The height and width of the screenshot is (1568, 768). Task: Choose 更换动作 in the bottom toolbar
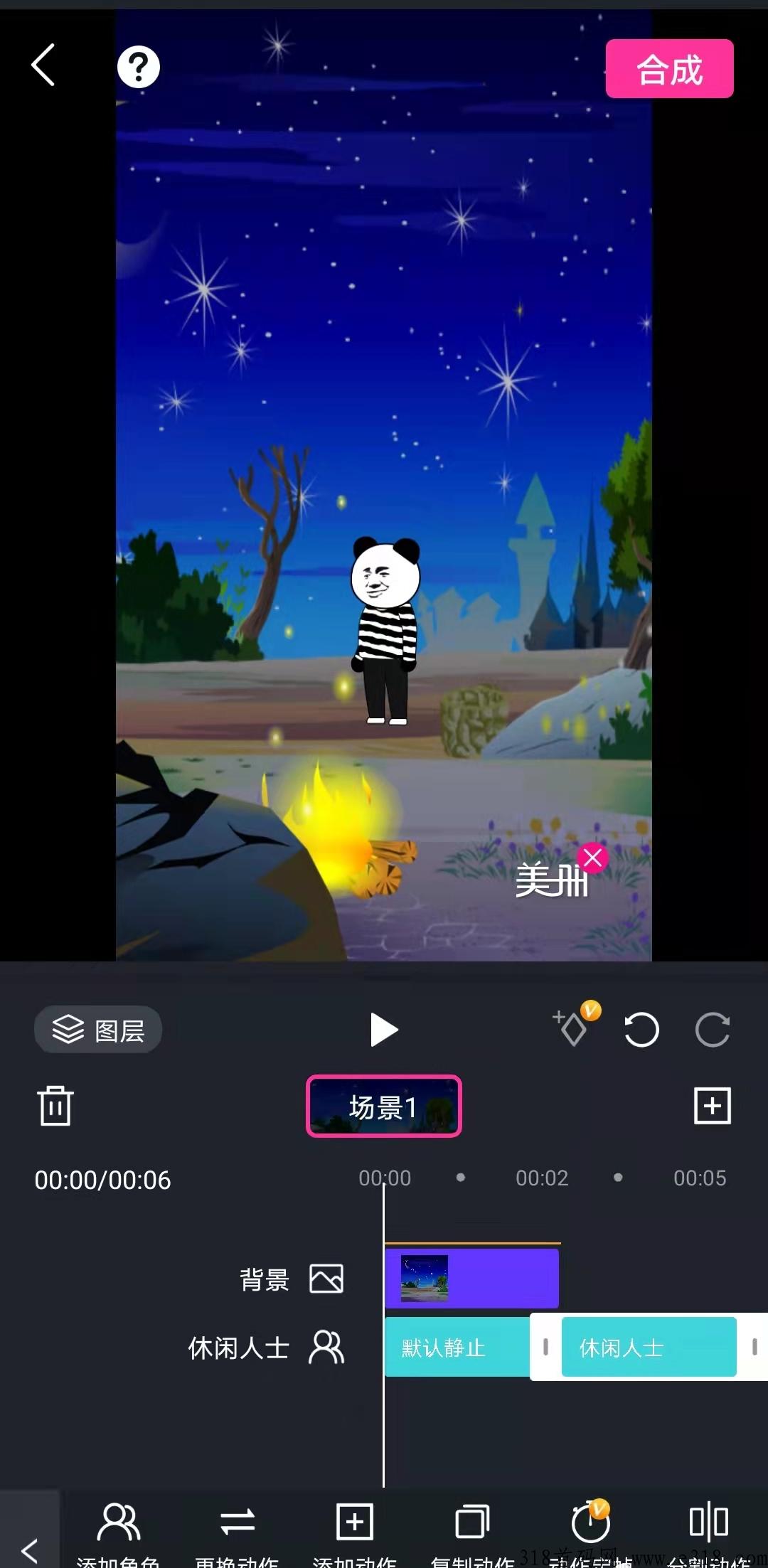[x=237, y=1529]
